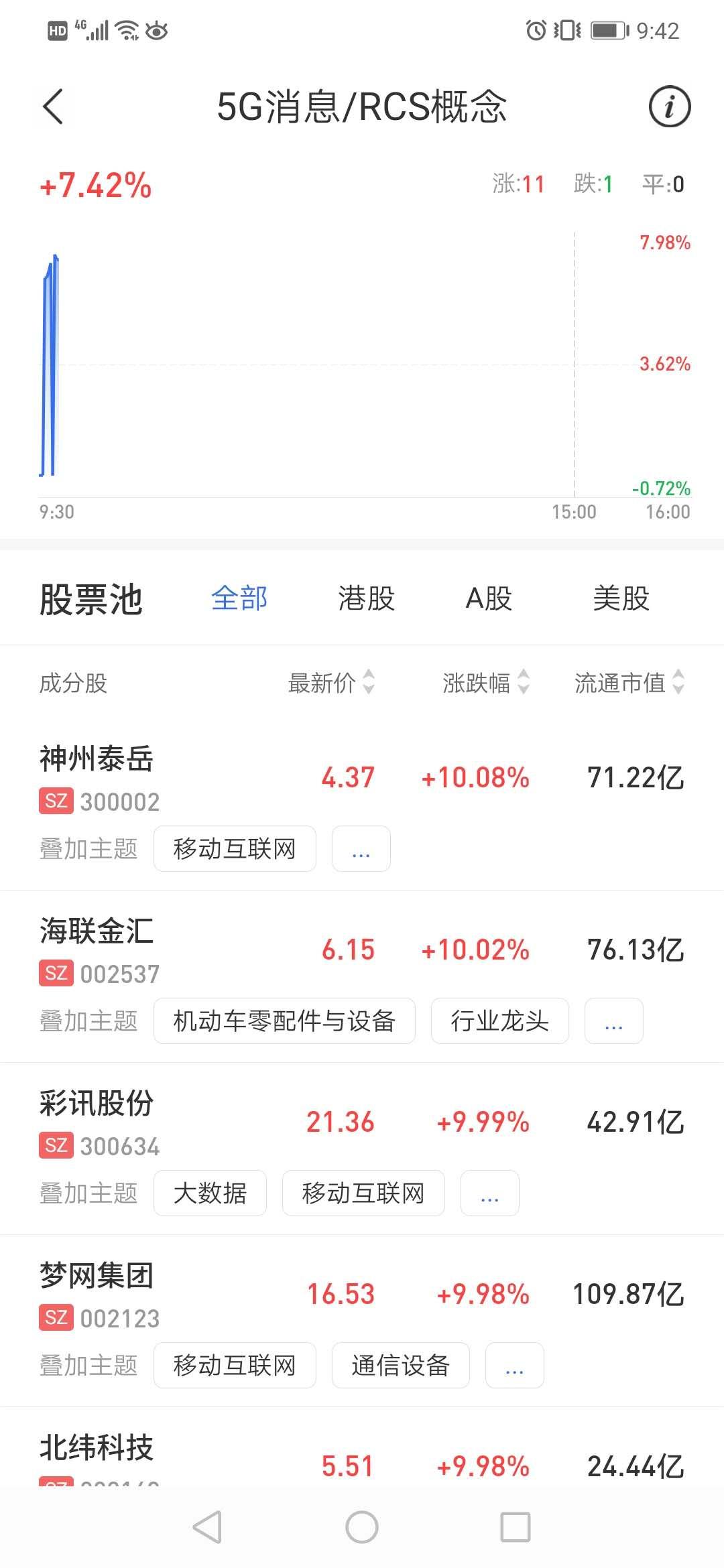
Task: Switch to the 港股 tab
Action: click(366, 598)
